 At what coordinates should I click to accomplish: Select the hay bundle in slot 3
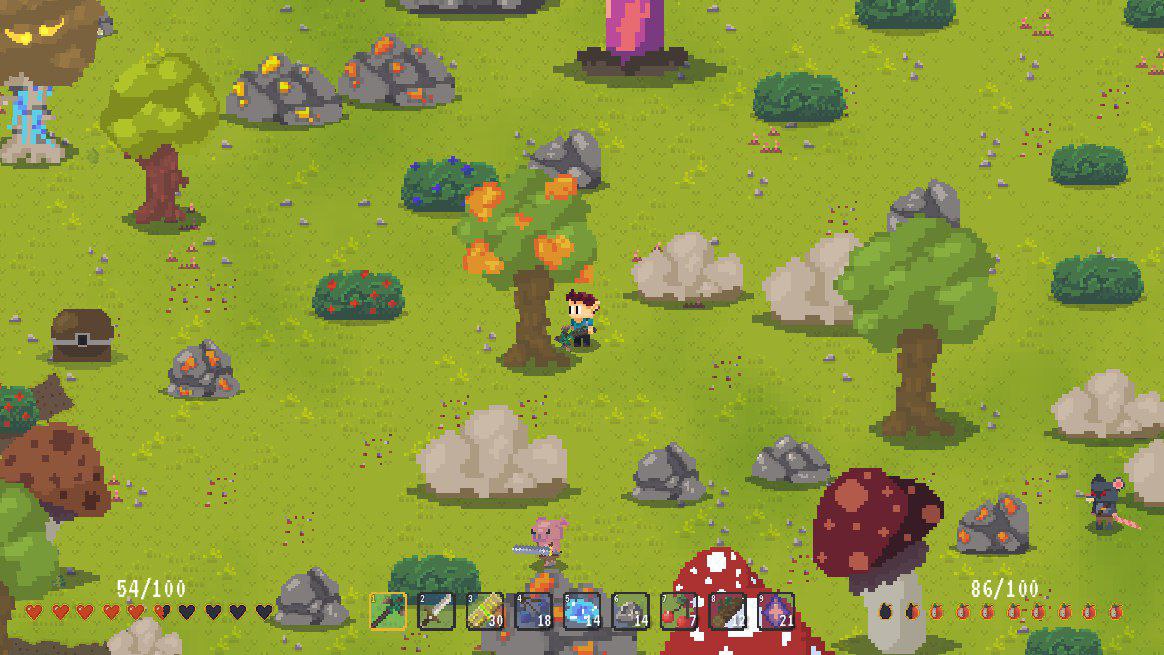(x=485, y=610)
